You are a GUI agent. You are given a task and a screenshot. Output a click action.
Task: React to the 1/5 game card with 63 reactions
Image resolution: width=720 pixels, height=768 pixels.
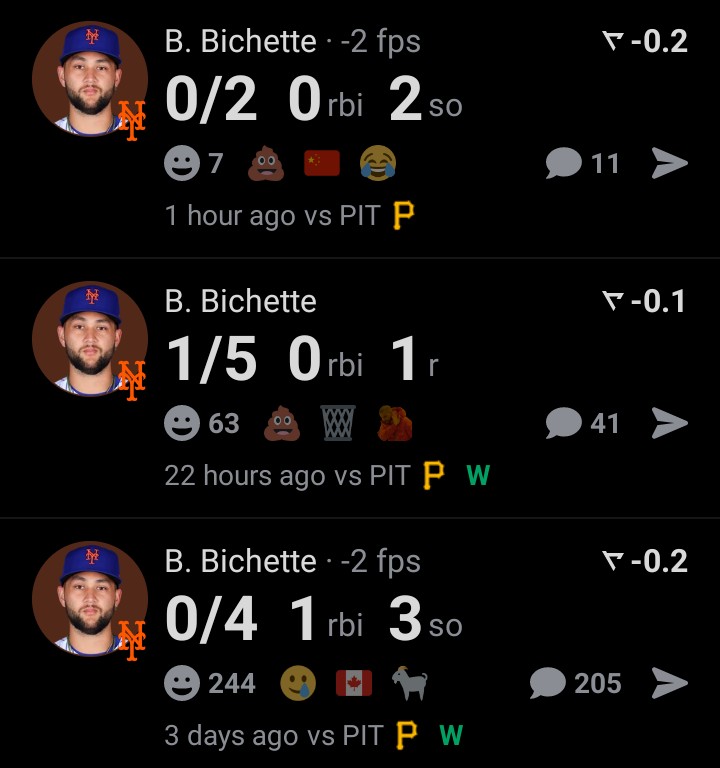182,423
